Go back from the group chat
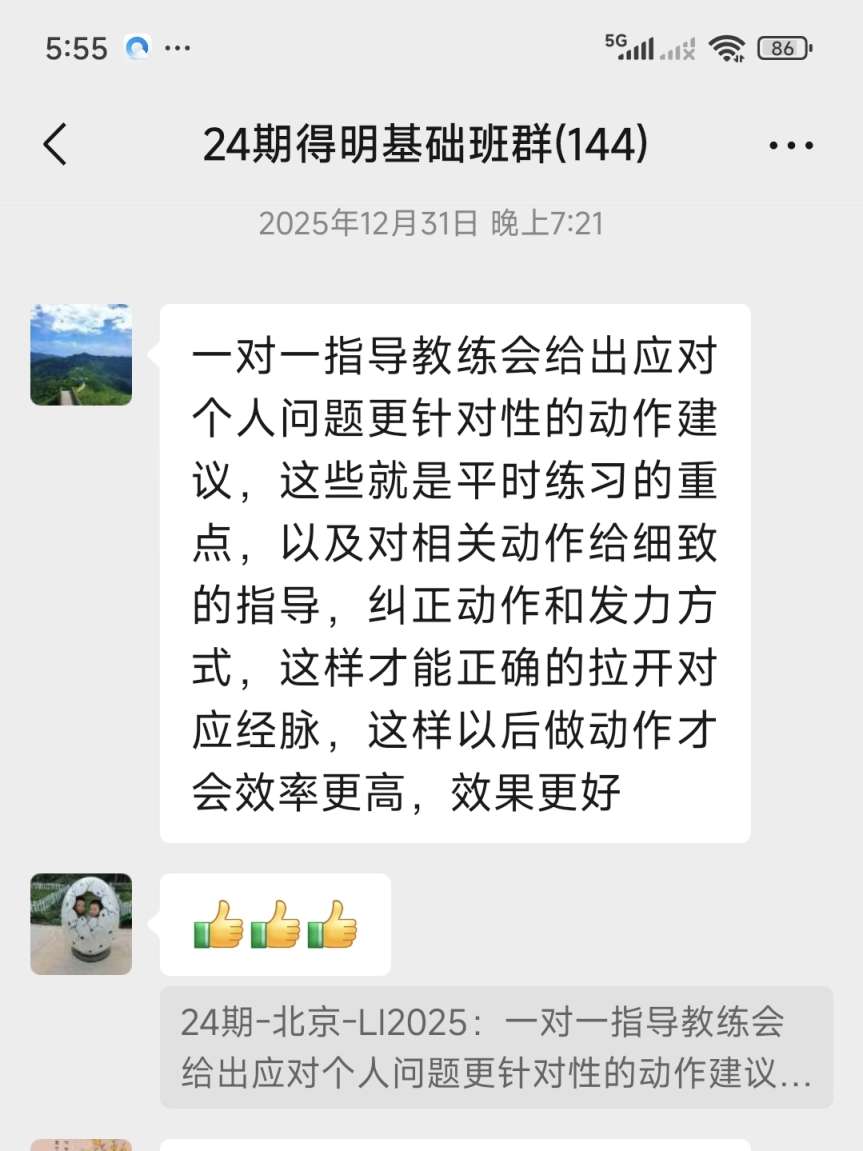Screen dimensions: 863x1151 point(56,145)
